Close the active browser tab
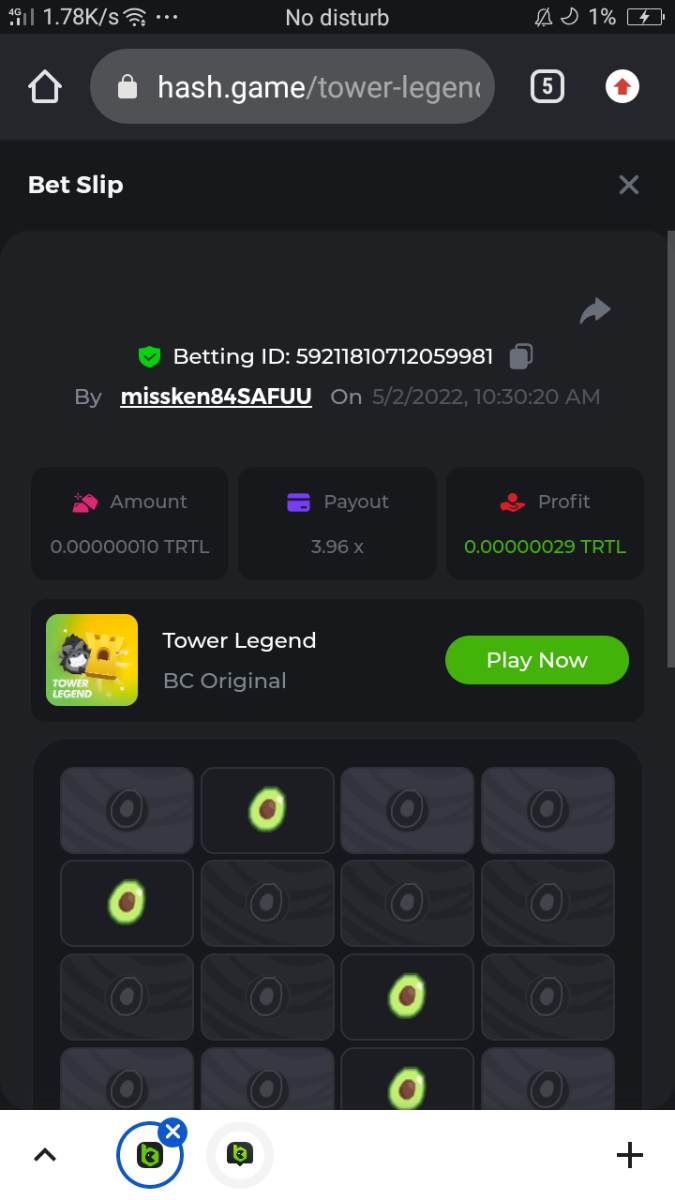675x1200 pixels. click(x=173, y=1132)
